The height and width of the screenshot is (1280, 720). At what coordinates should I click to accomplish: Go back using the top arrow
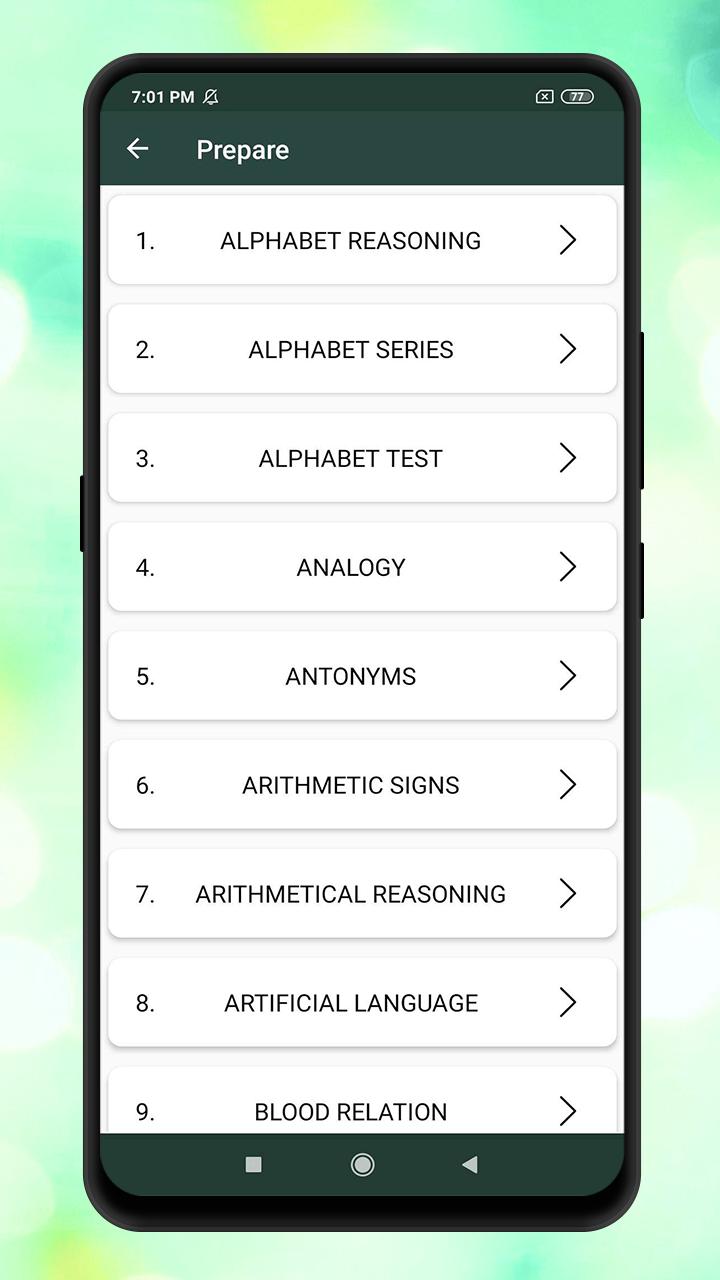pos(138,149)
